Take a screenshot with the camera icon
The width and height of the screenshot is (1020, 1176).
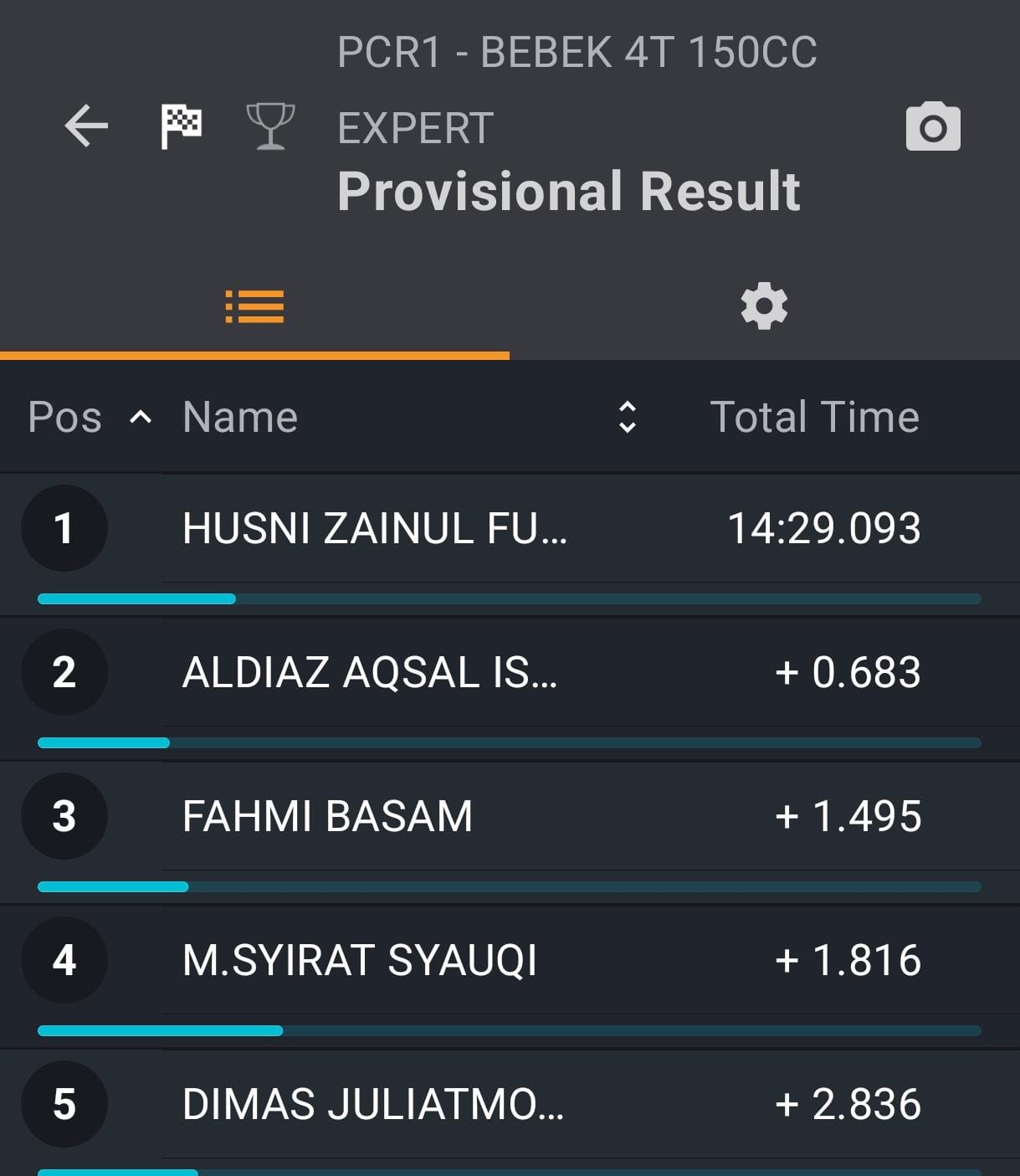[x=933, y=127]
